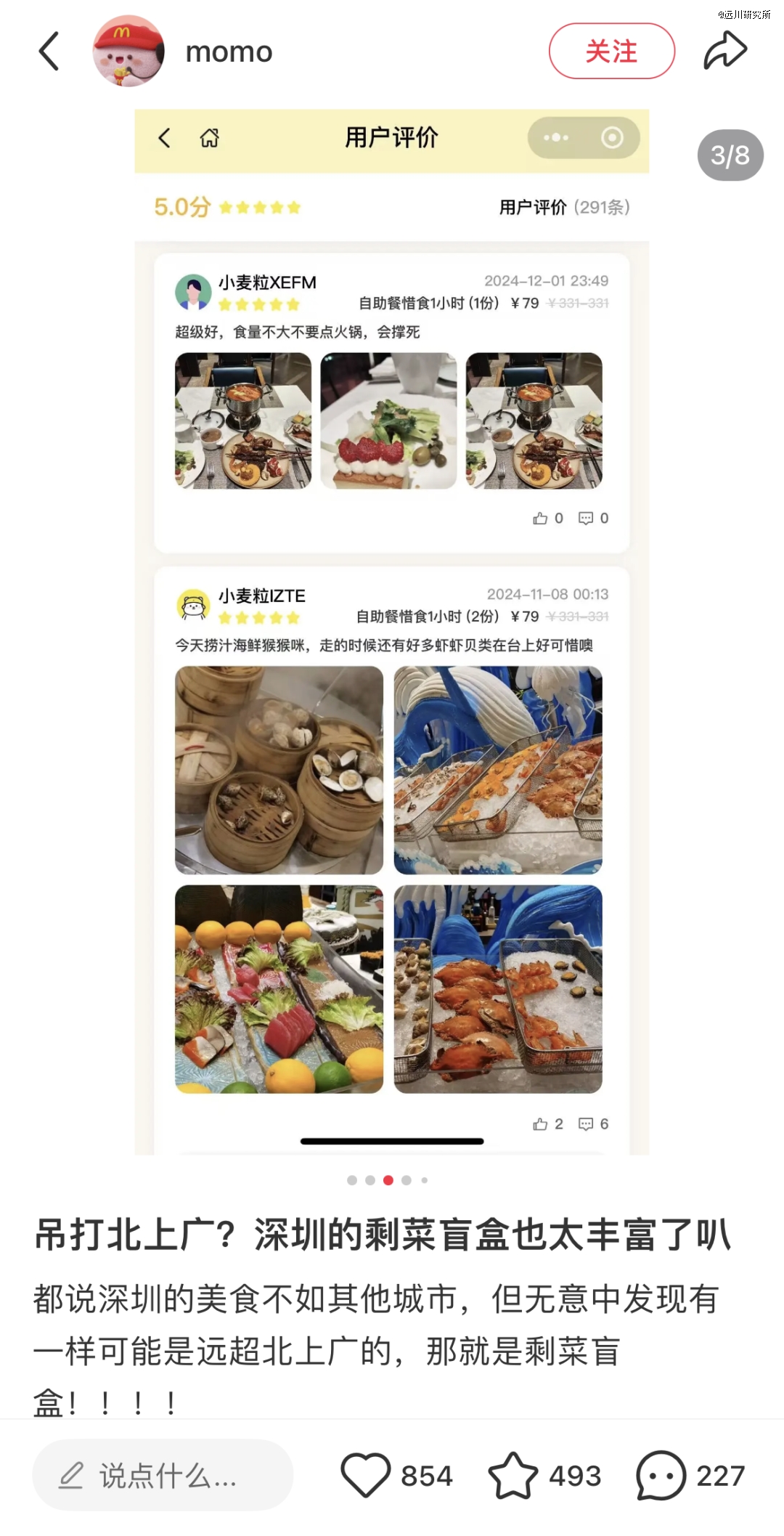Like this post with the heart

coord(366,1475)
